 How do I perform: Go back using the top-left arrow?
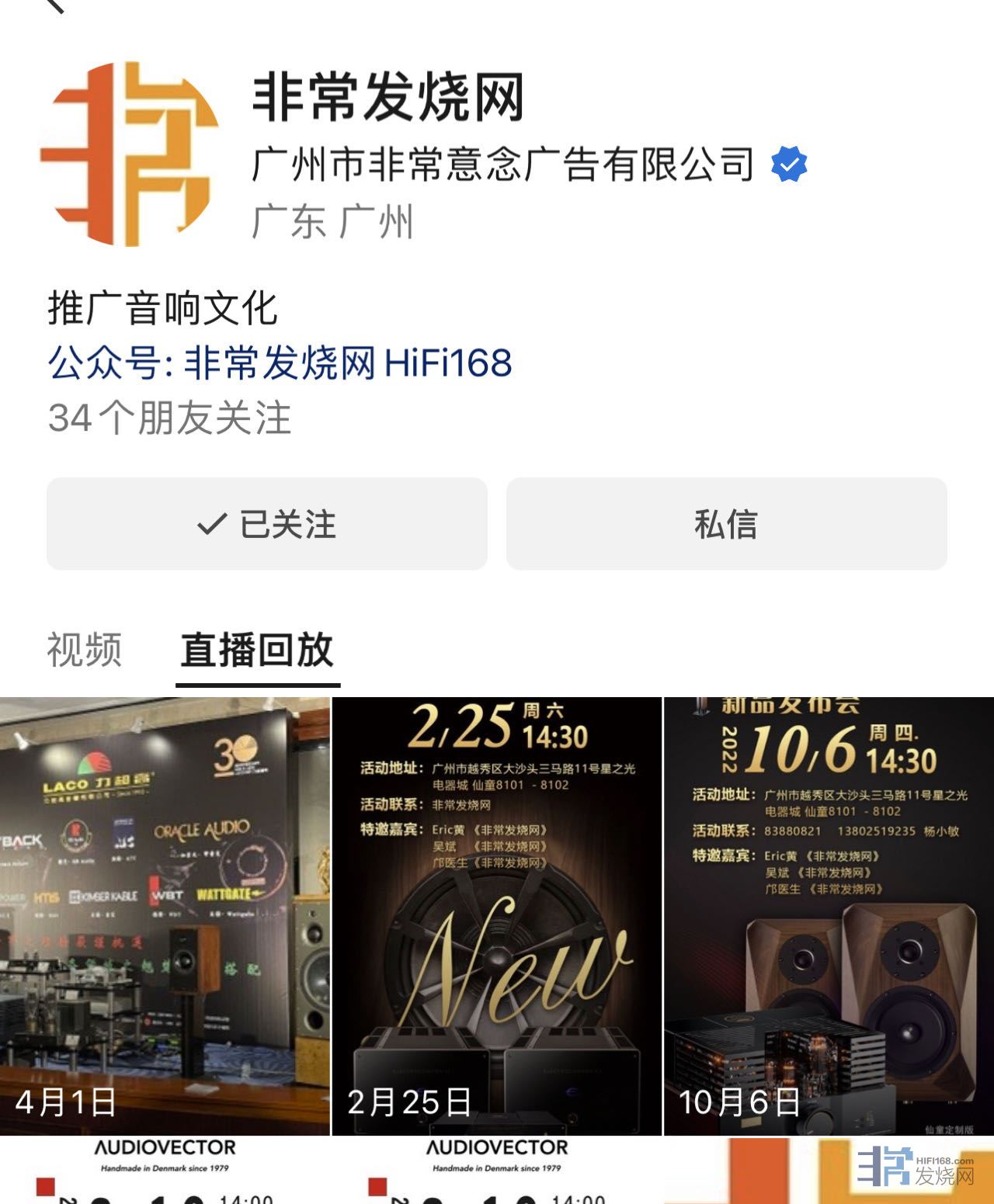tap(54, 5)
